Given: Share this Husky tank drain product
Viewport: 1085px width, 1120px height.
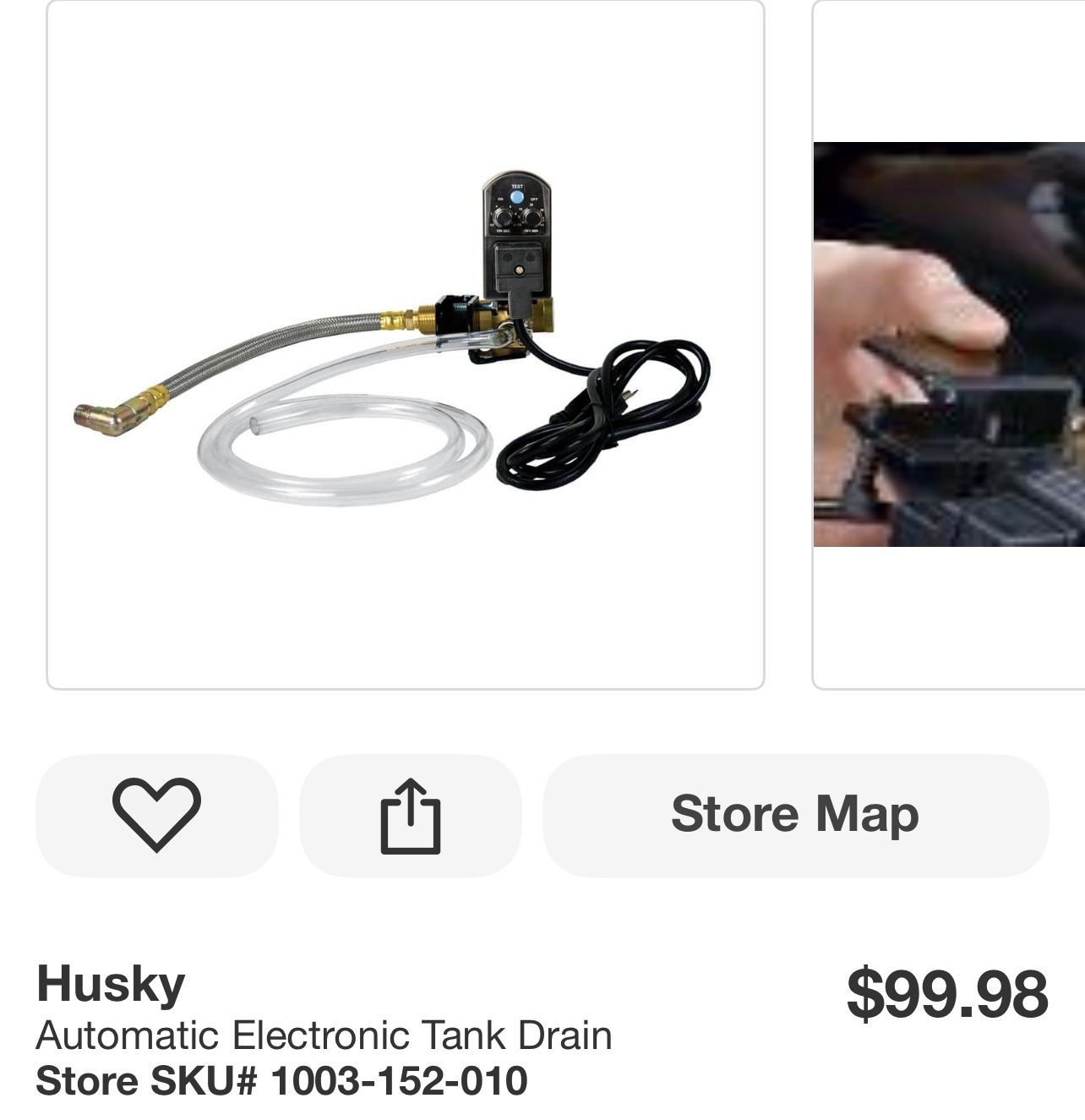Looking at the screenshot, I should [411, 815].
